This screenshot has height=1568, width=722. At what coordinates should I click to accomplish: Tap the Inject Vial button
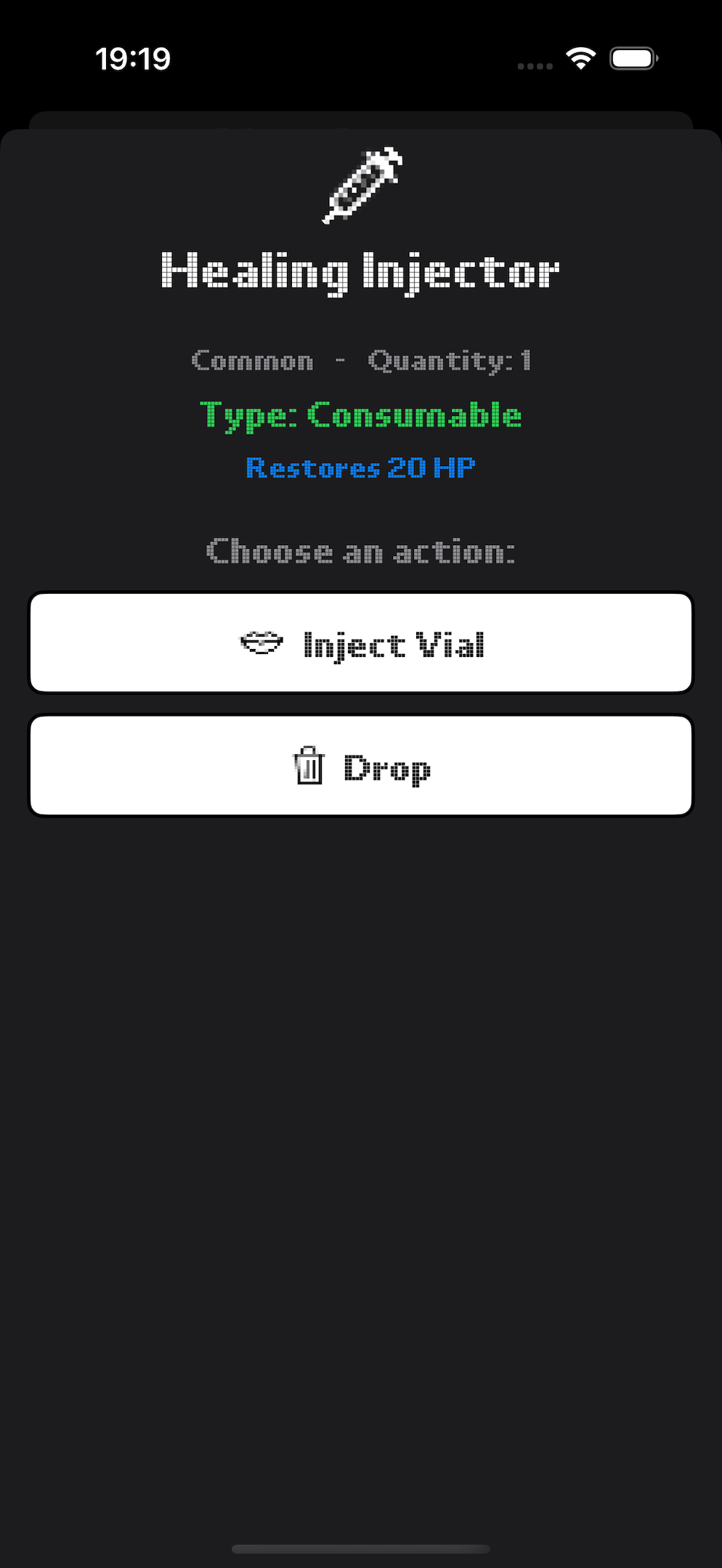pos(361,643)
